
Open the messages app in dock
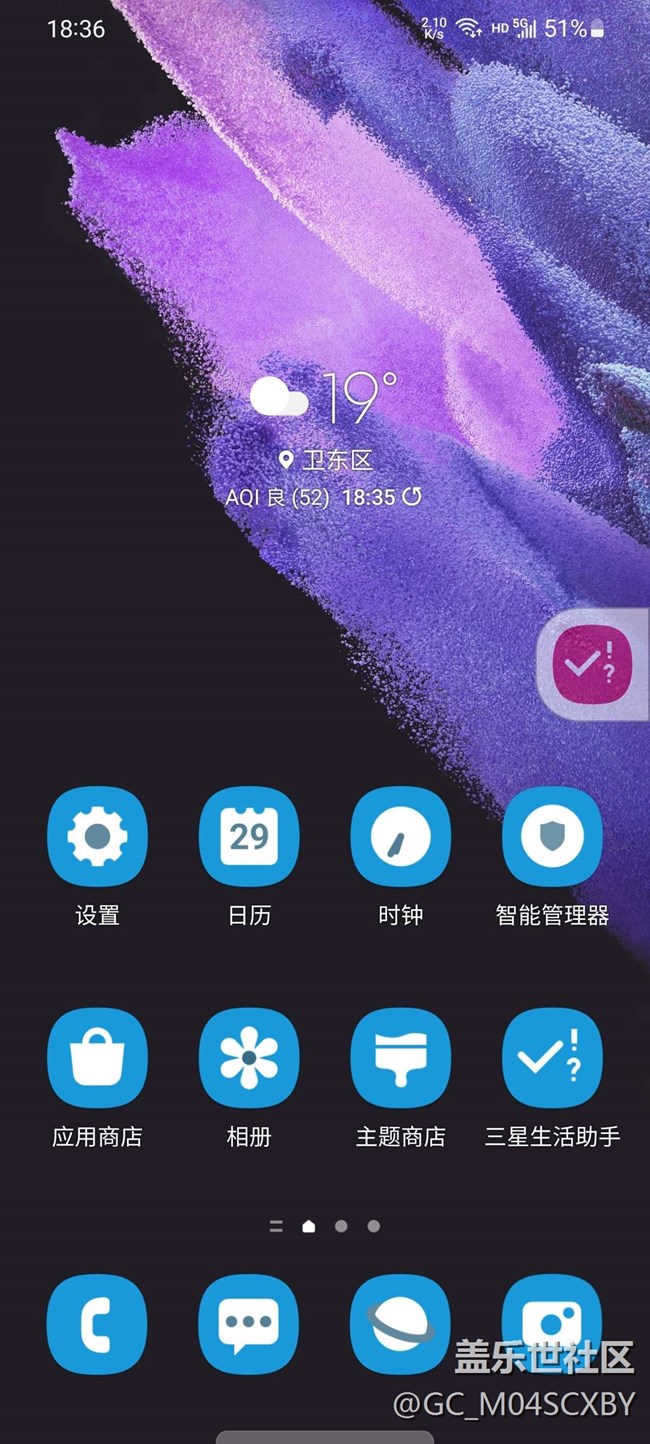click(x=249, y=1324)
